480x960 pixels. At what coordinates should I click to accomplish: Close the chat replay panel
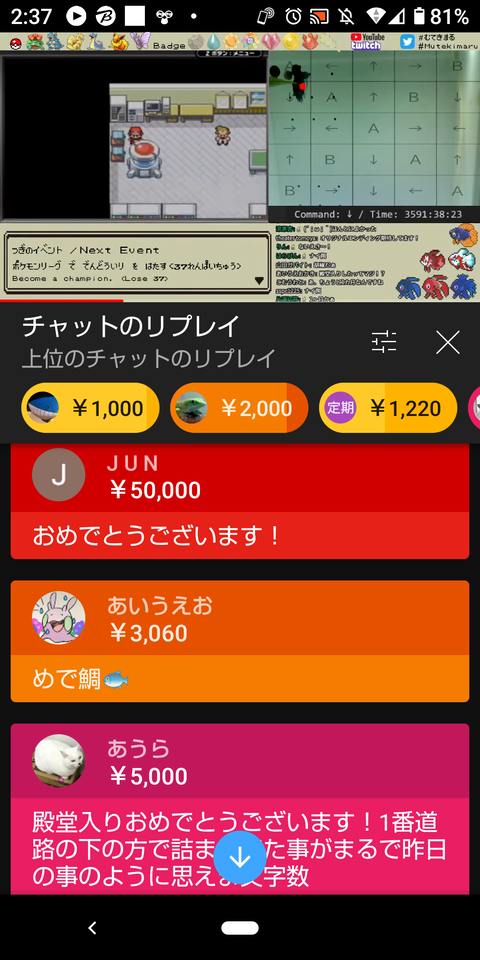click(448, 342)
